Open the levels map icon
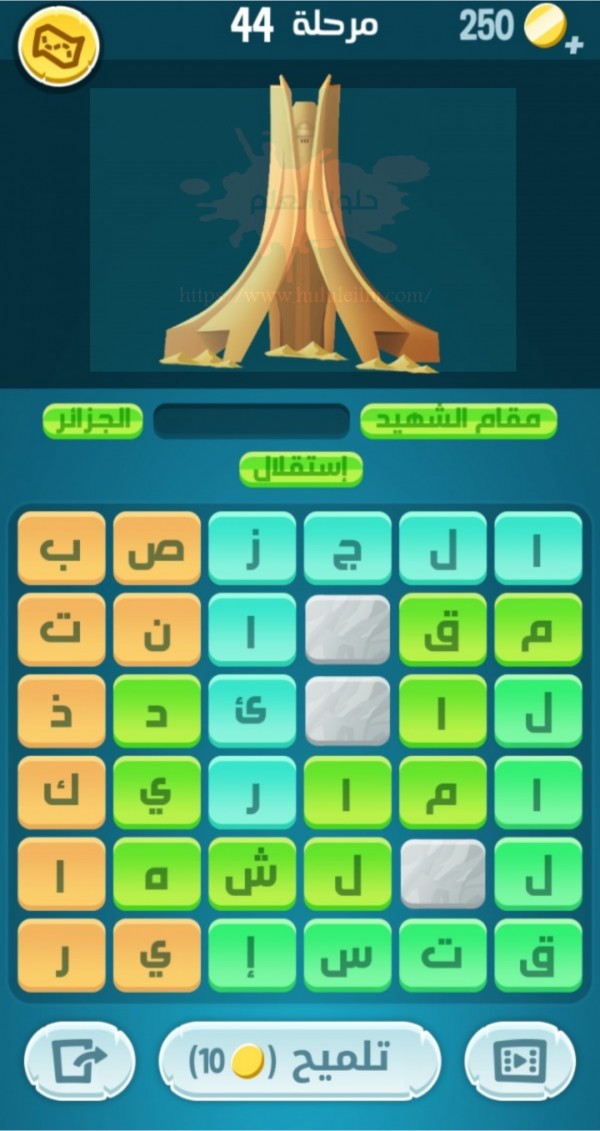The image size is (600, 1131). [59, 45]
